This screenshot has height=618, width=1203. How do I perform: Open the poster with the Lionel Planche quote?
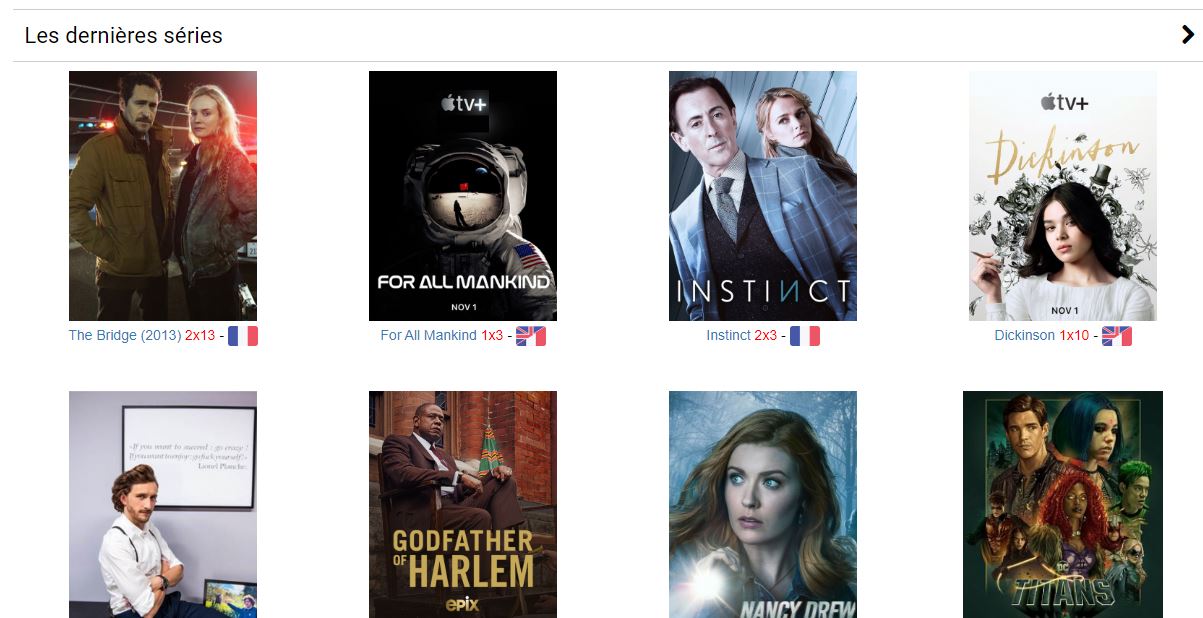163,504
